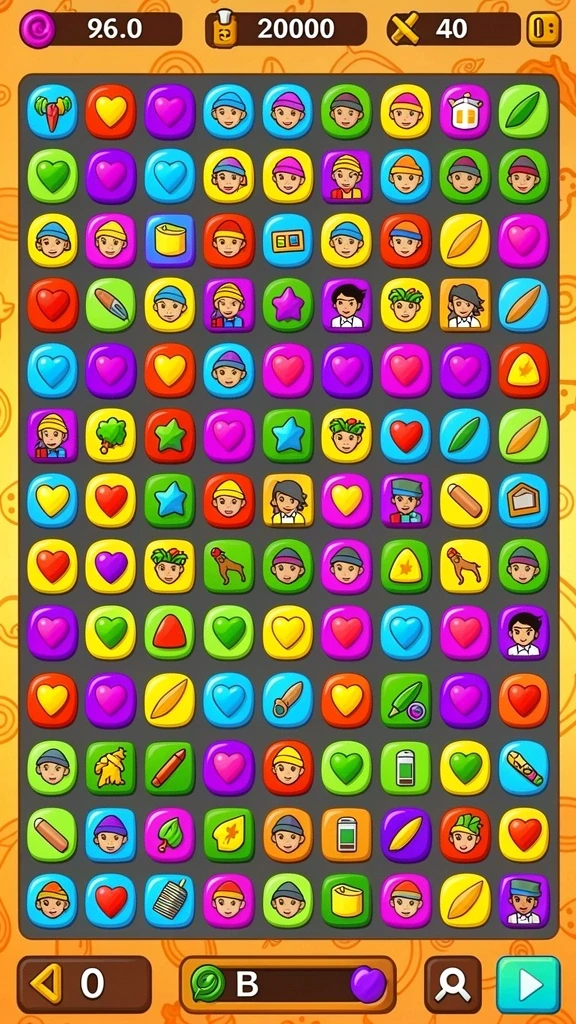Viewport: 576px width, 1024px height.
Task: Select the yellow scarecrow on green tile
Action: [x=111, y=767]
